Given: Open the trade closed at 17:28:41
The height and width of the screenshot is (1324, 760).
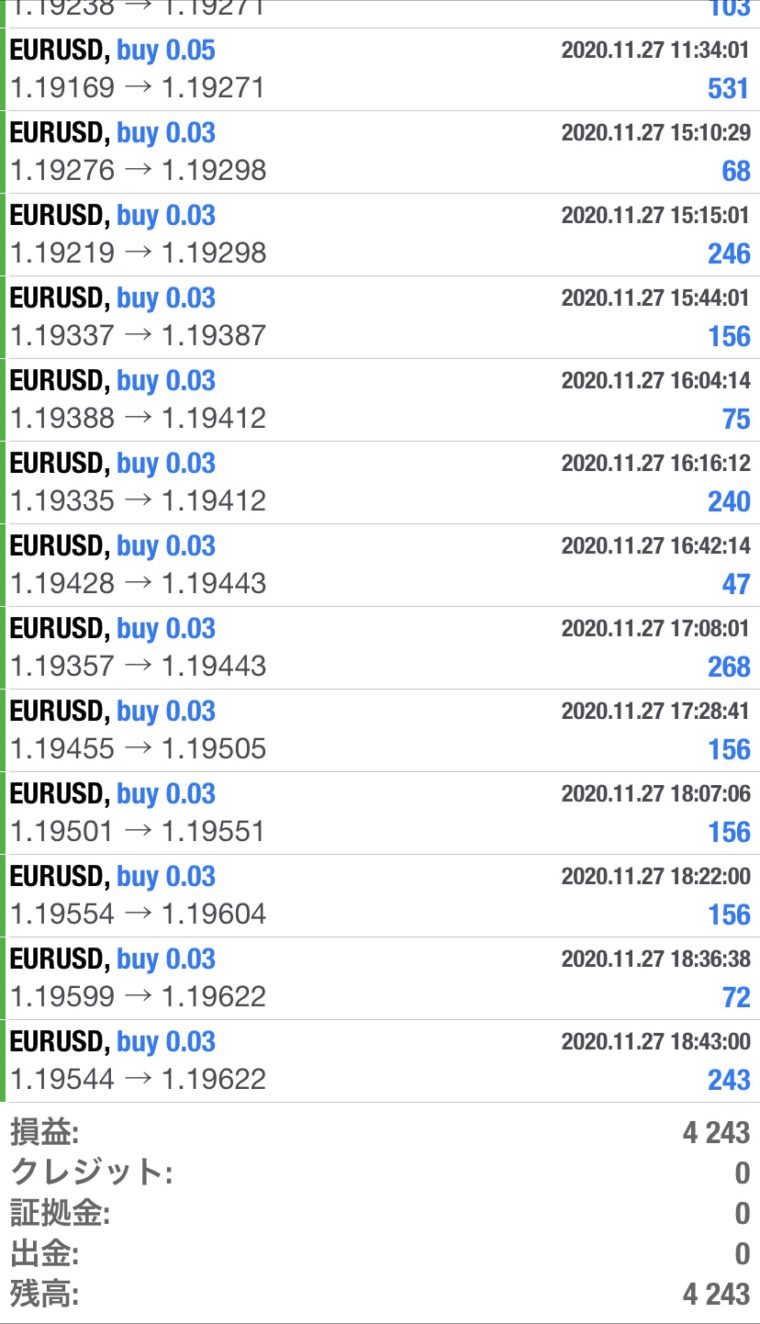Looking at the screenshot, I should point(380,731).
